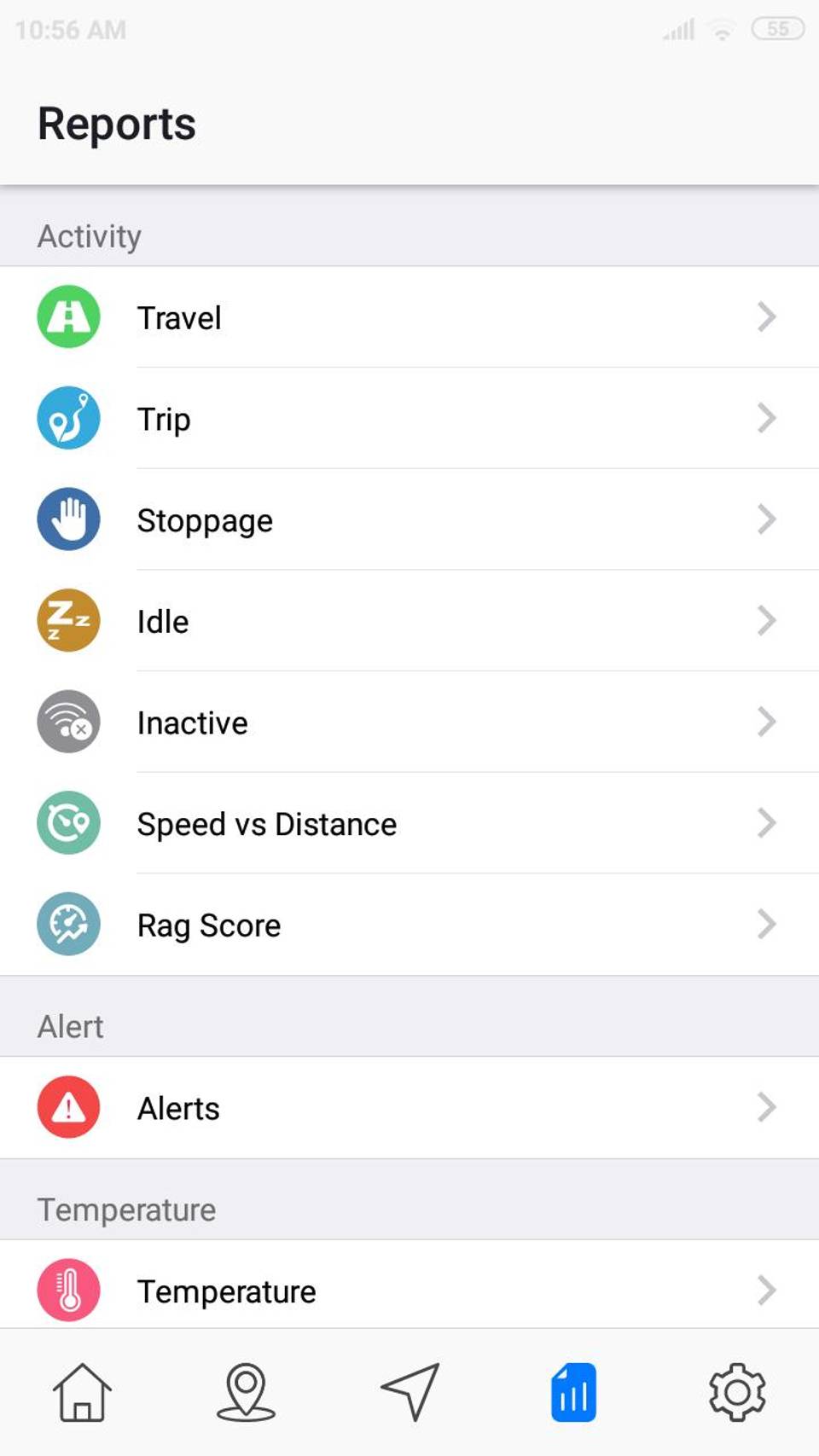Open the thermometer Temperature report row
The height and width of the screenshot is (1456, 819).
[409, 1291]
